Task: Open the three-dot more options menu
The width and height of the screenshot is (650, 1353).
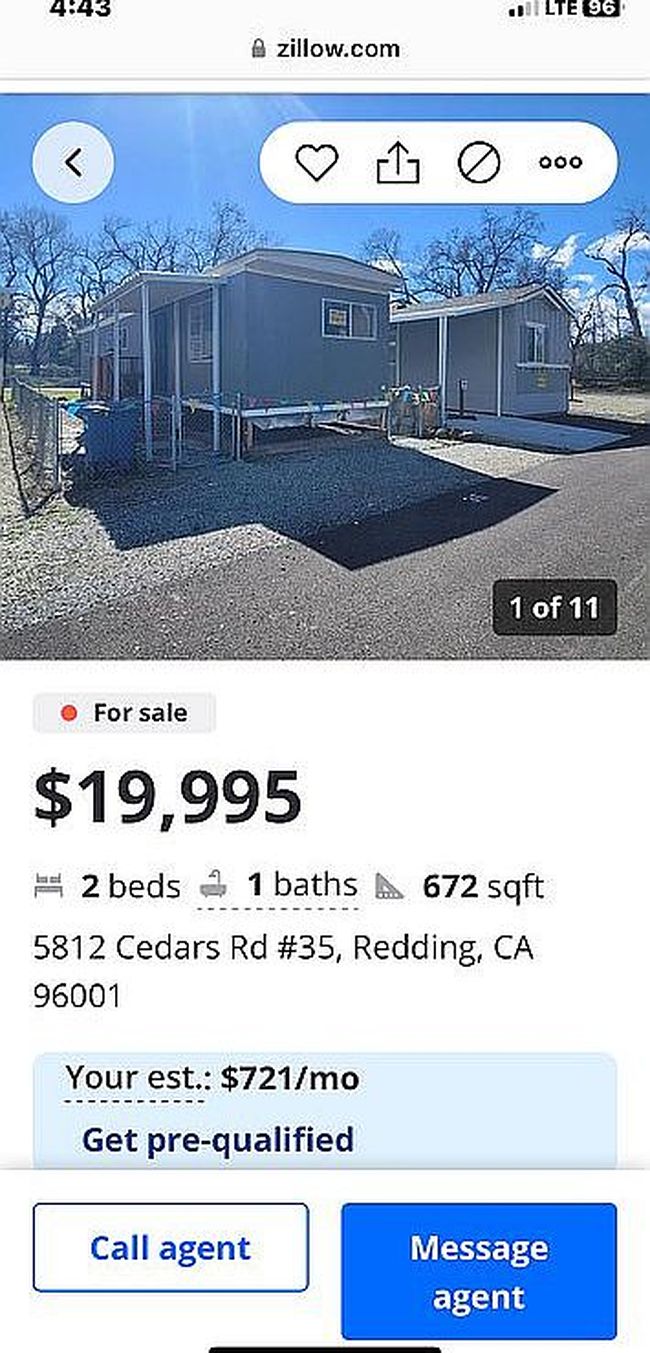Action: [x=560, y=162]
